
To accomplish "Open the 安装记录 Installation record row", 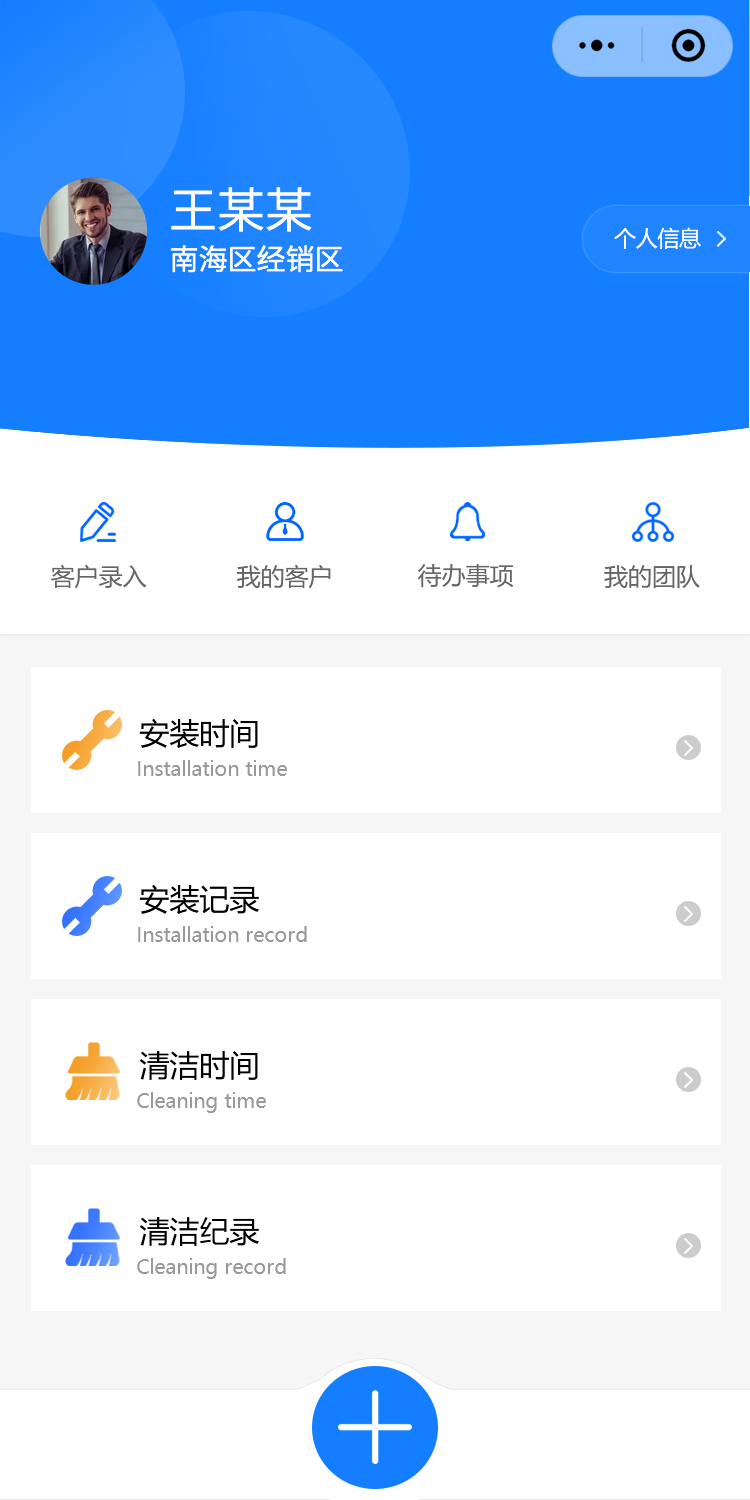I will (376, 906).
